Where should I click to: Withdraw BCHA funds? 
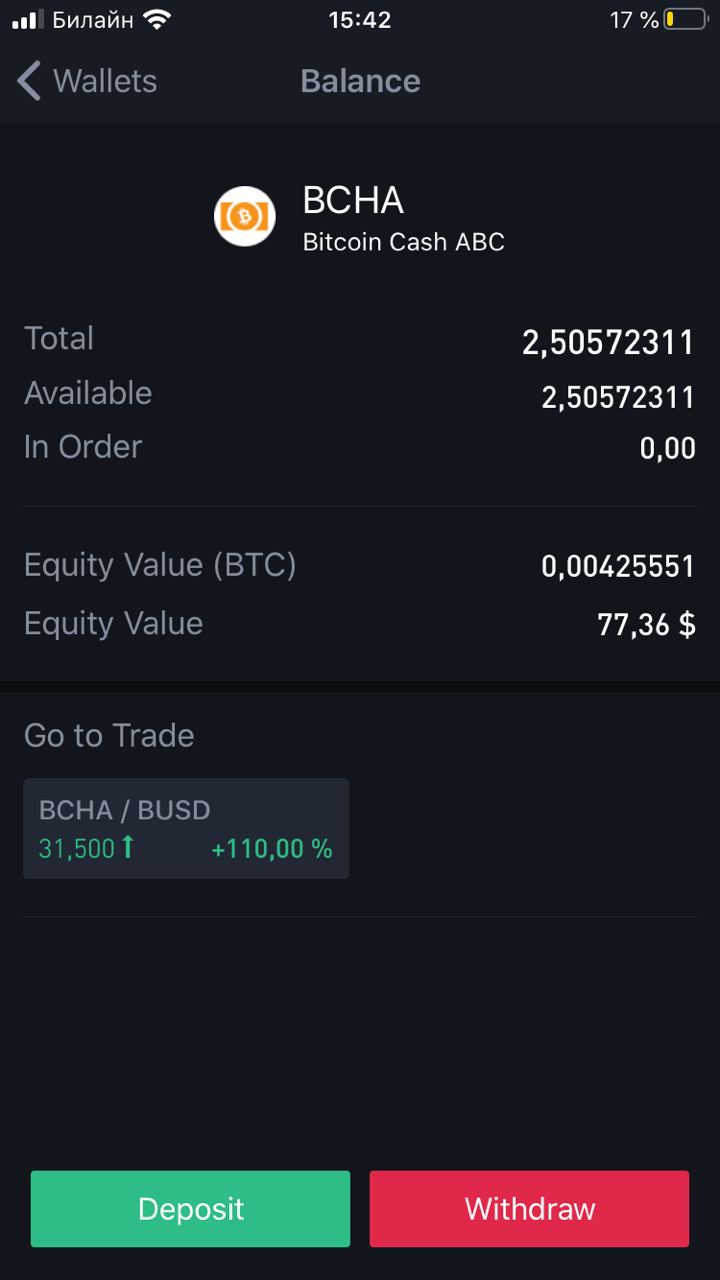tap(529, 1209)
